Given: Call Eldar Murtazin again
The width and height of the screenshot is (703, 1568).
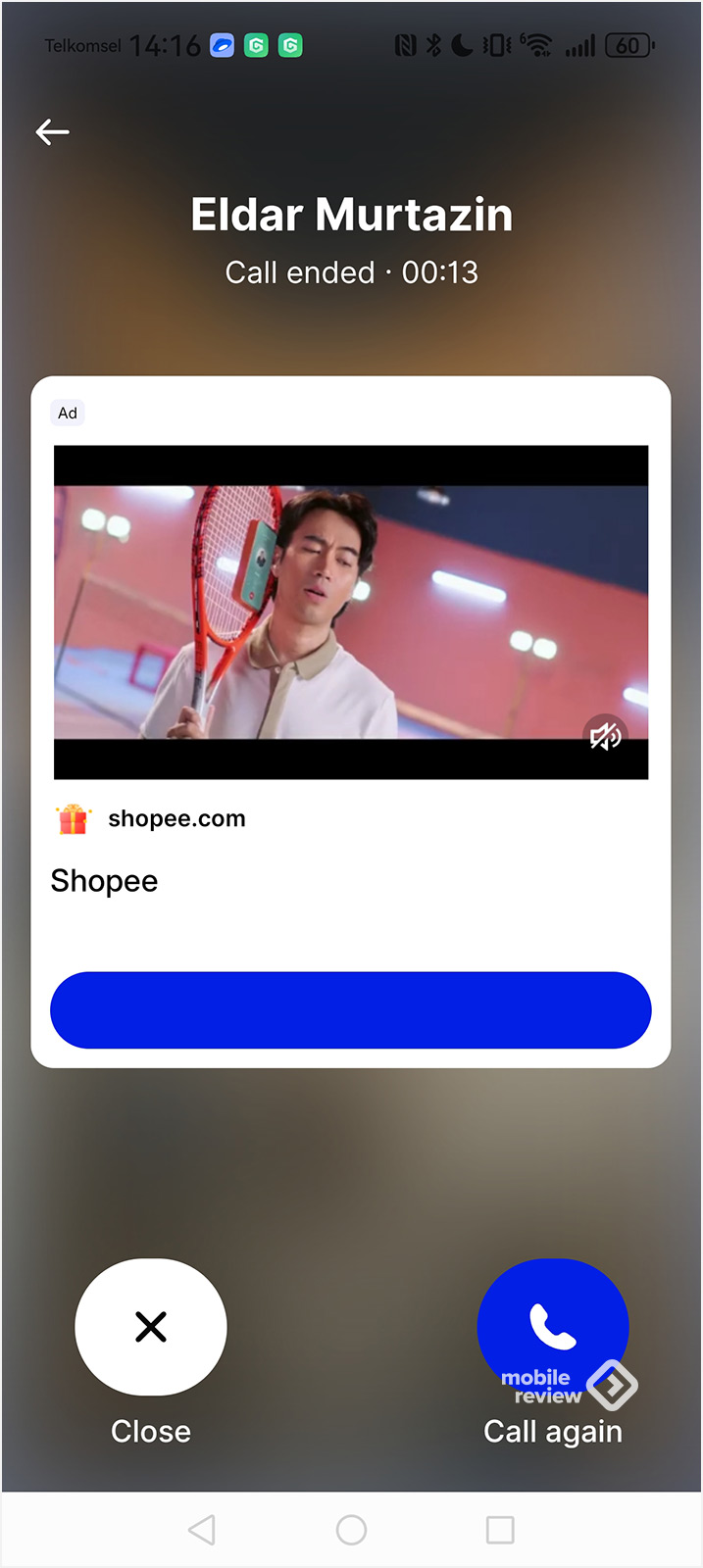Looking at the screenshot, I should coord(553,1325).
